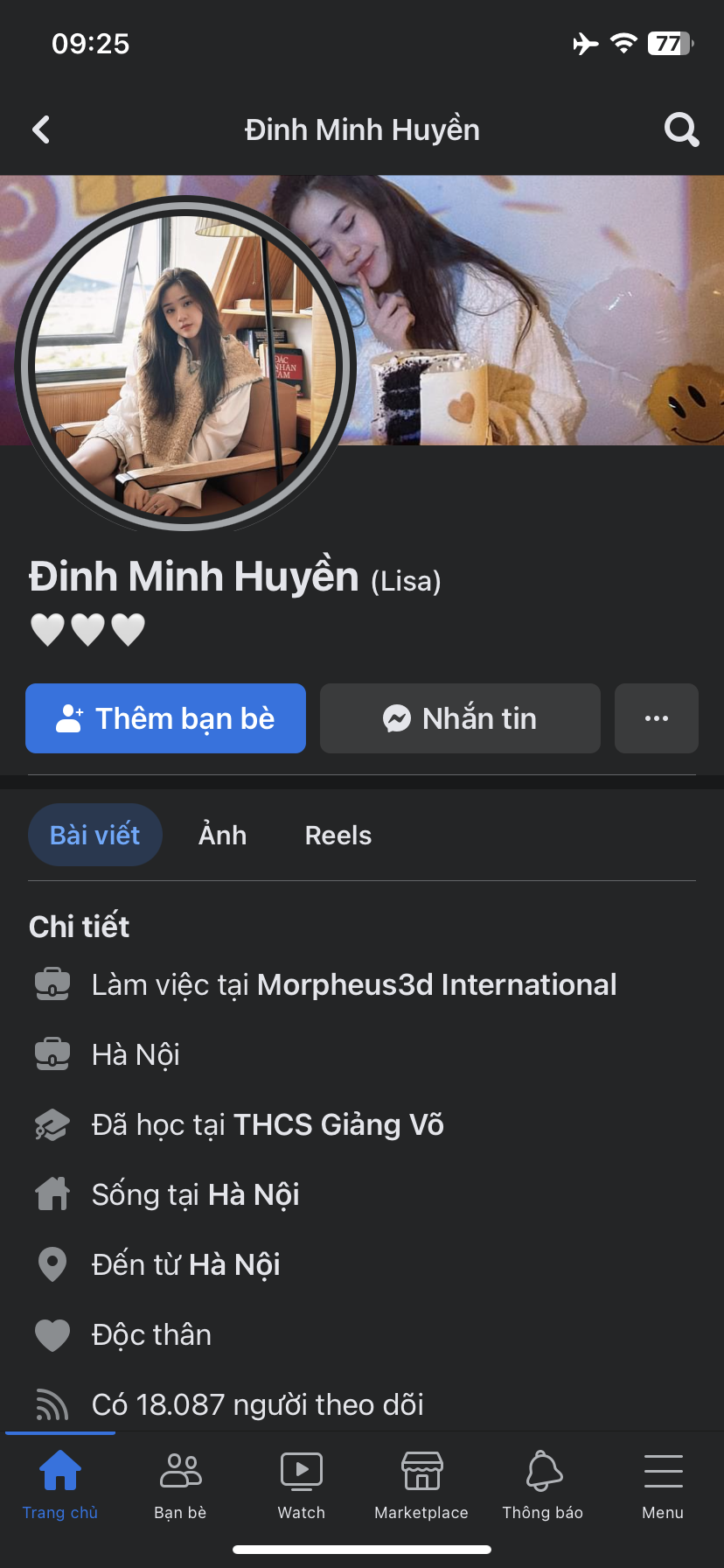
Task: Send a message with Nhắn tin
Action: point(460,718)
